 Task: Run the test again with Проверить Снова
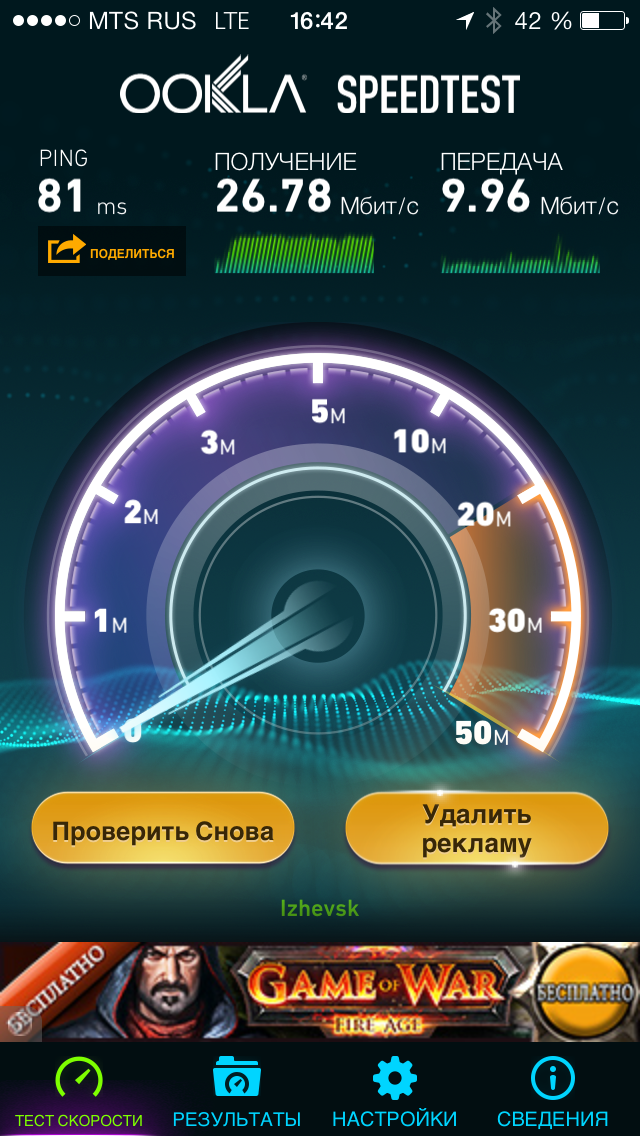coord(162,830)
